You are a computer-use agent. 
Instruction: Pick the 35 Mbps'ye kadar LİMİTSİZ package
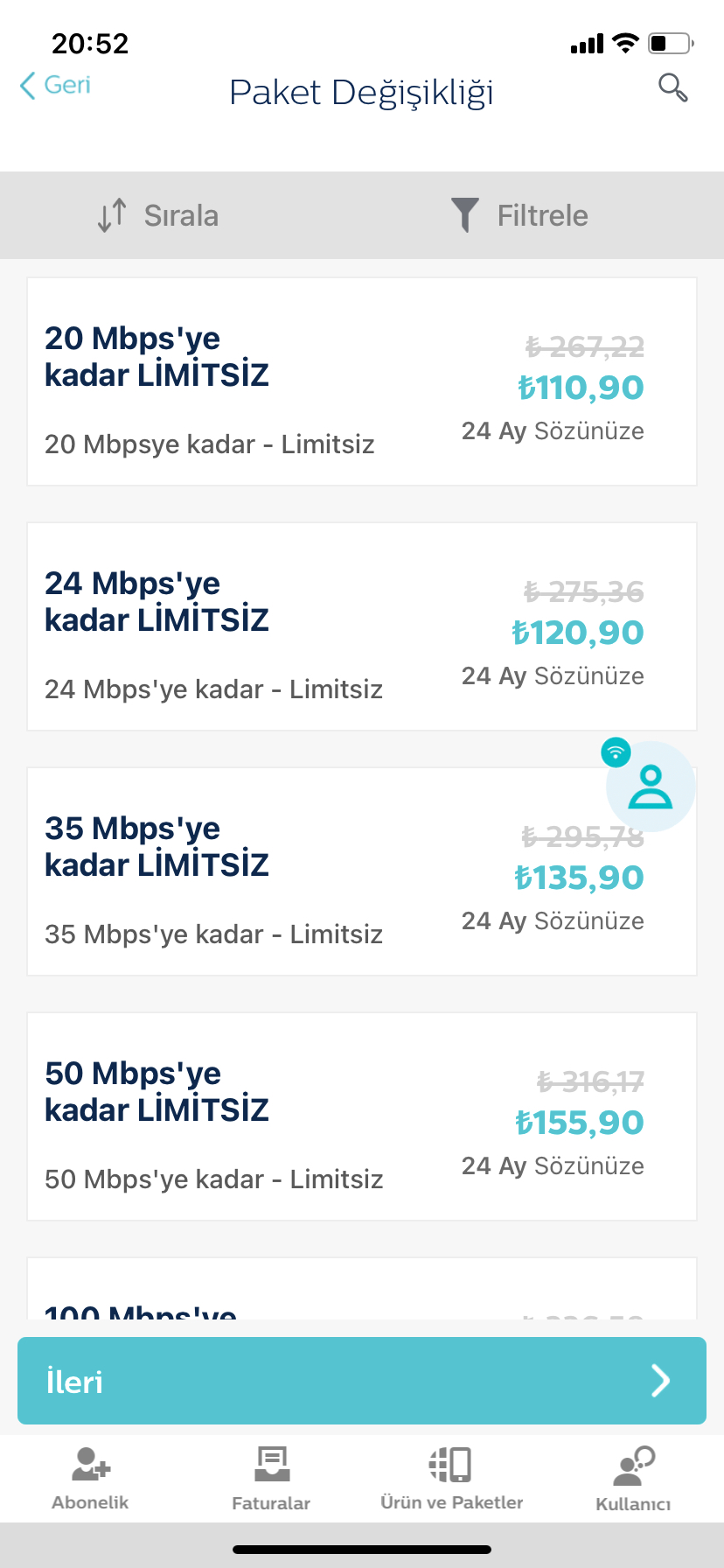(x=362, y=871)
